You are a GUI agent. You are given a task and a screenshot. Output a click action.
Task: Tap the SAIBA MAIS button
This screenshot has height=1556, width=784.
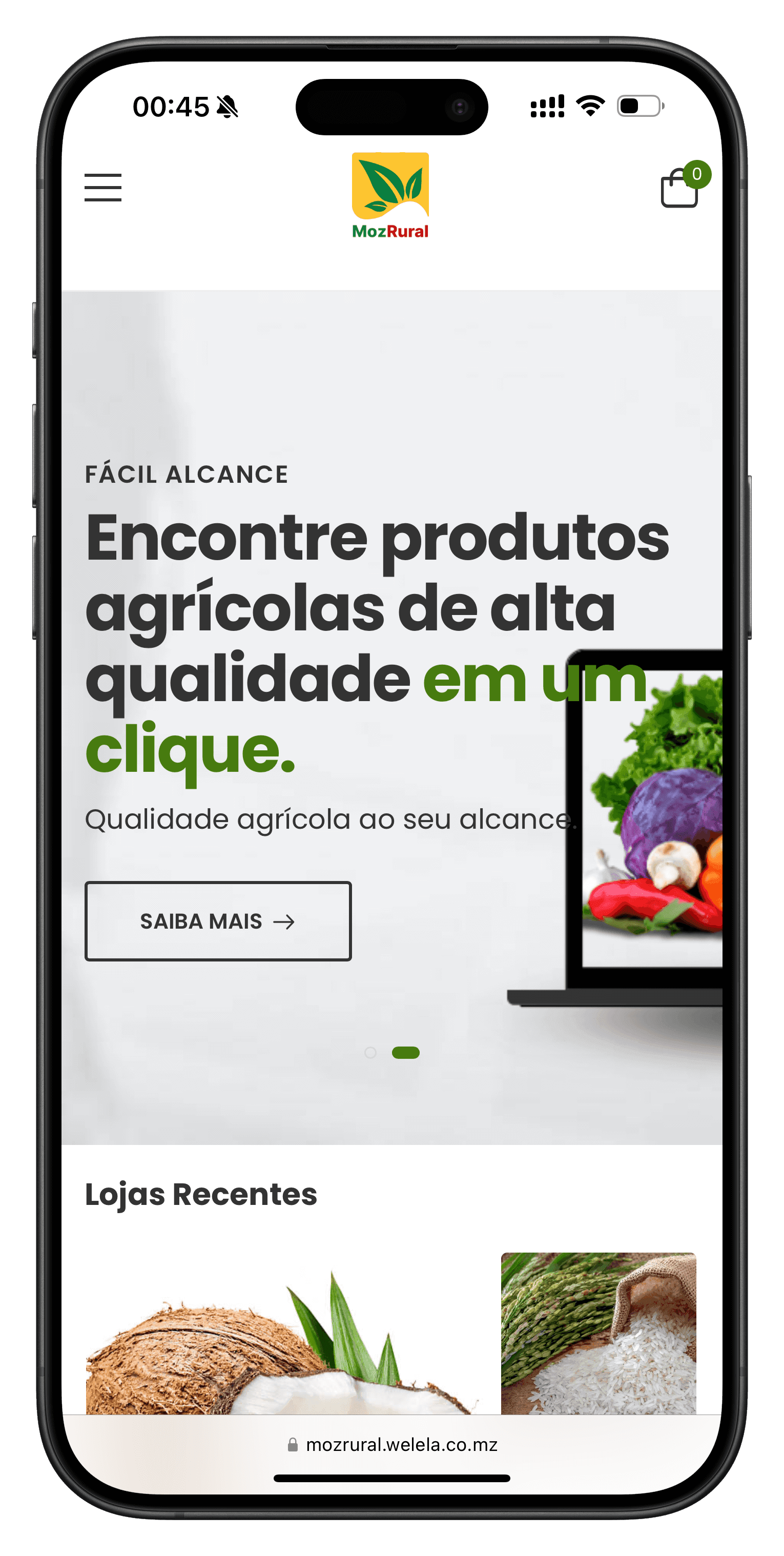click(218, 920)
